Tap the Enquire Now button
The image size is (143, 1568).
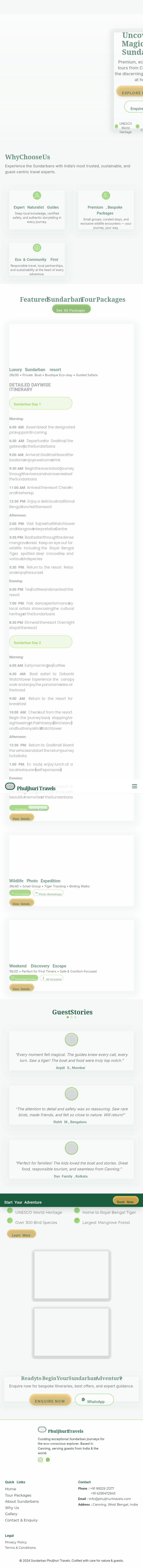coord(50,1401)
